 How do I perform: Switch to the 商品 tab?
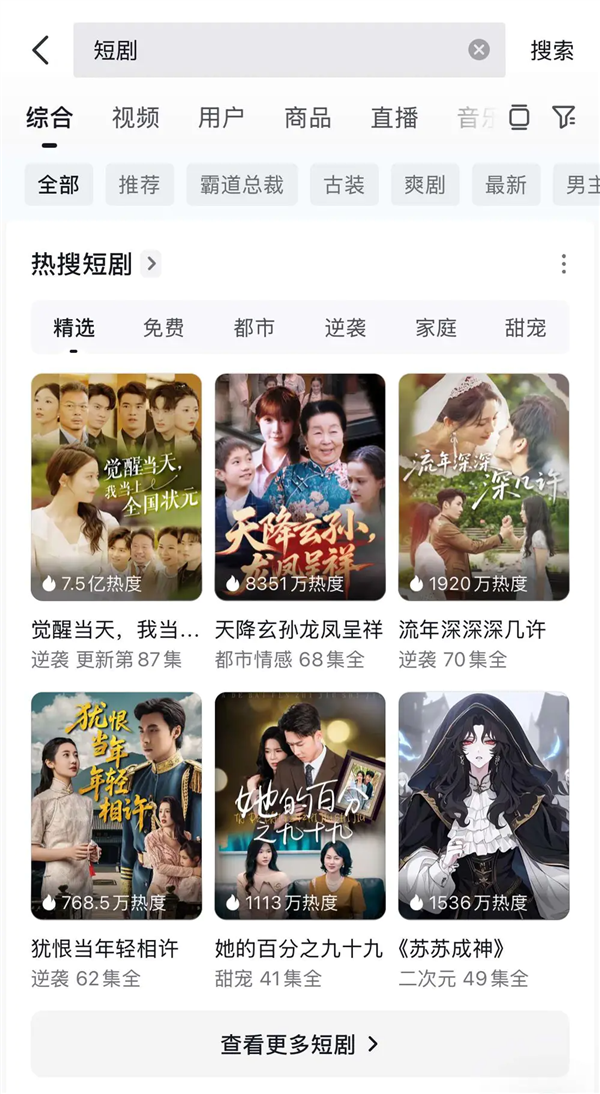click(x=307, y=118)
